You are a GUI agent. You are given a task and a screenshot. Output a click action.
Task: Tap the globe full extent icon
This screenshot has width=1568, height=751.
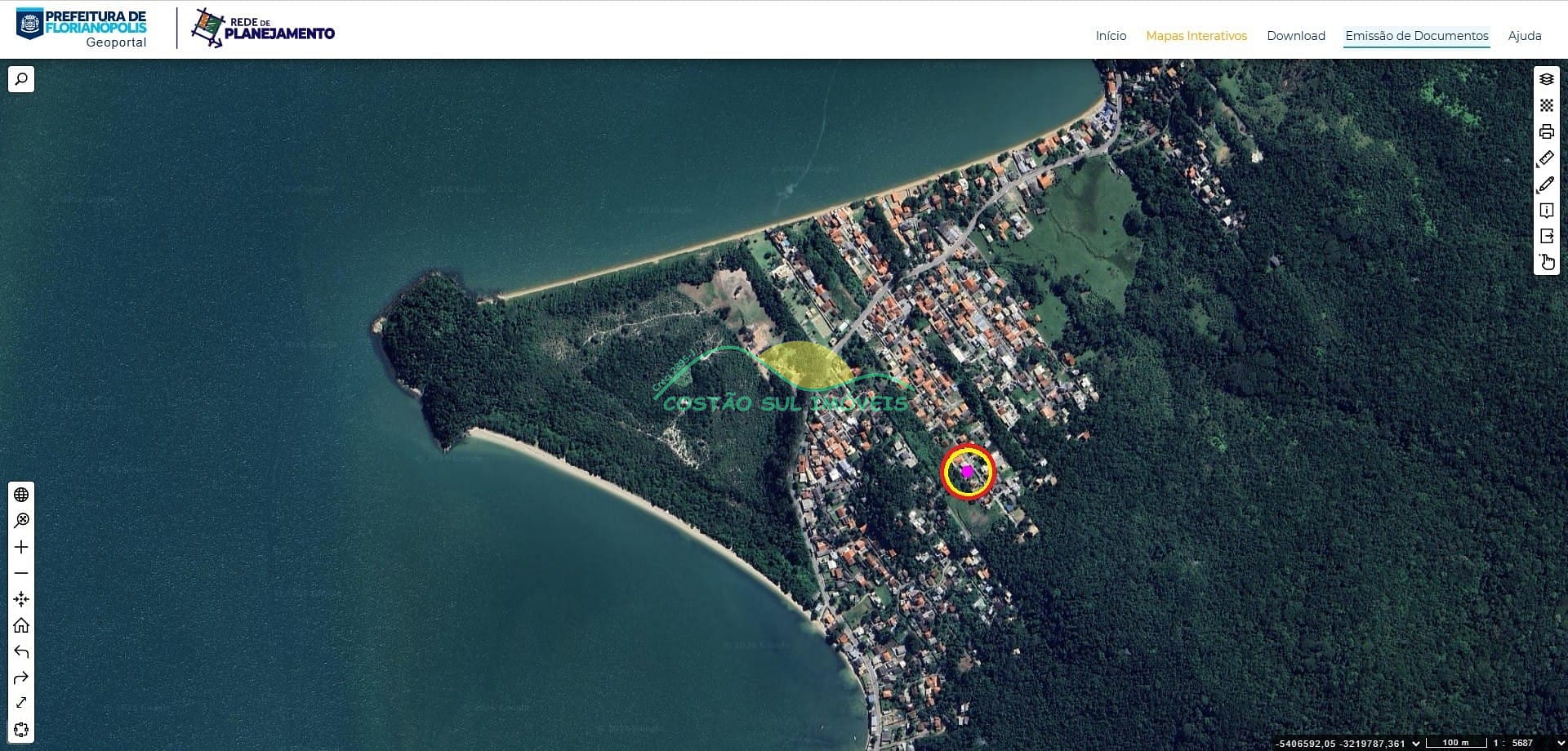[x=21, y=495]
